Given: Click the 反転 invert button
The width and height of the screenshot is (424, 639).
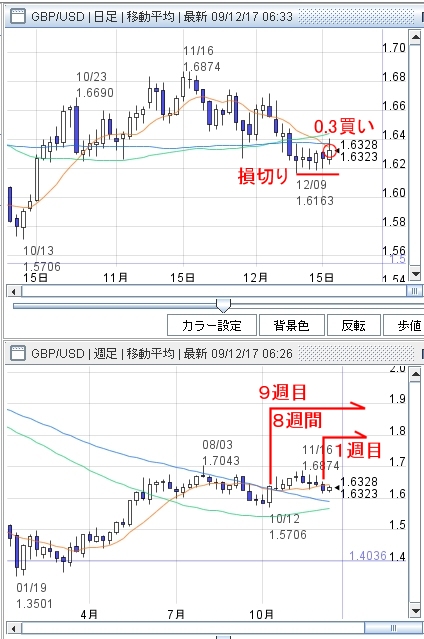Looking at the screenshot, I should 353,325.
